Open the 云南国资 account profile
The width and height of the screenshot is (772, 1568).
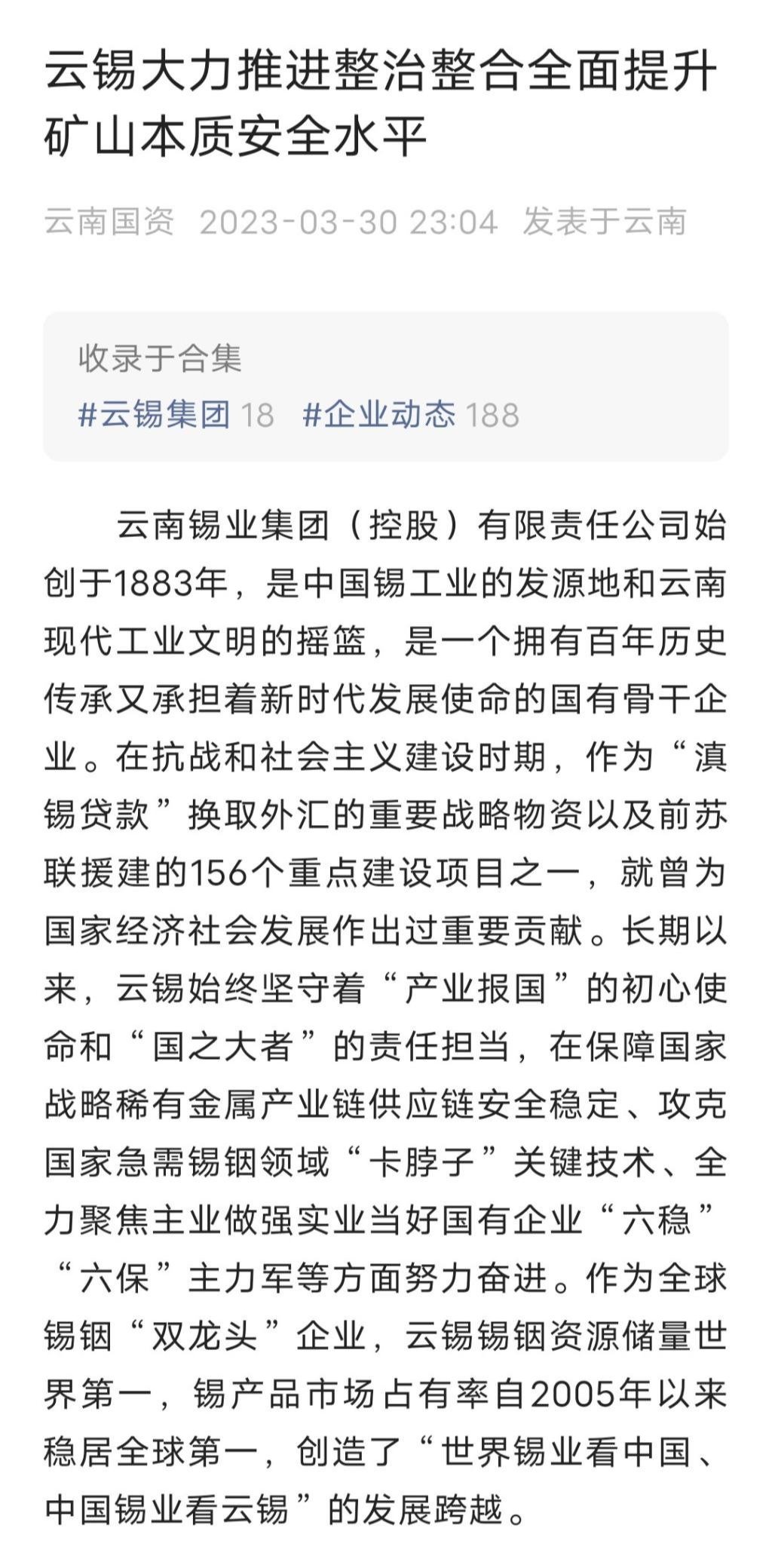click(x=110, y=222)
